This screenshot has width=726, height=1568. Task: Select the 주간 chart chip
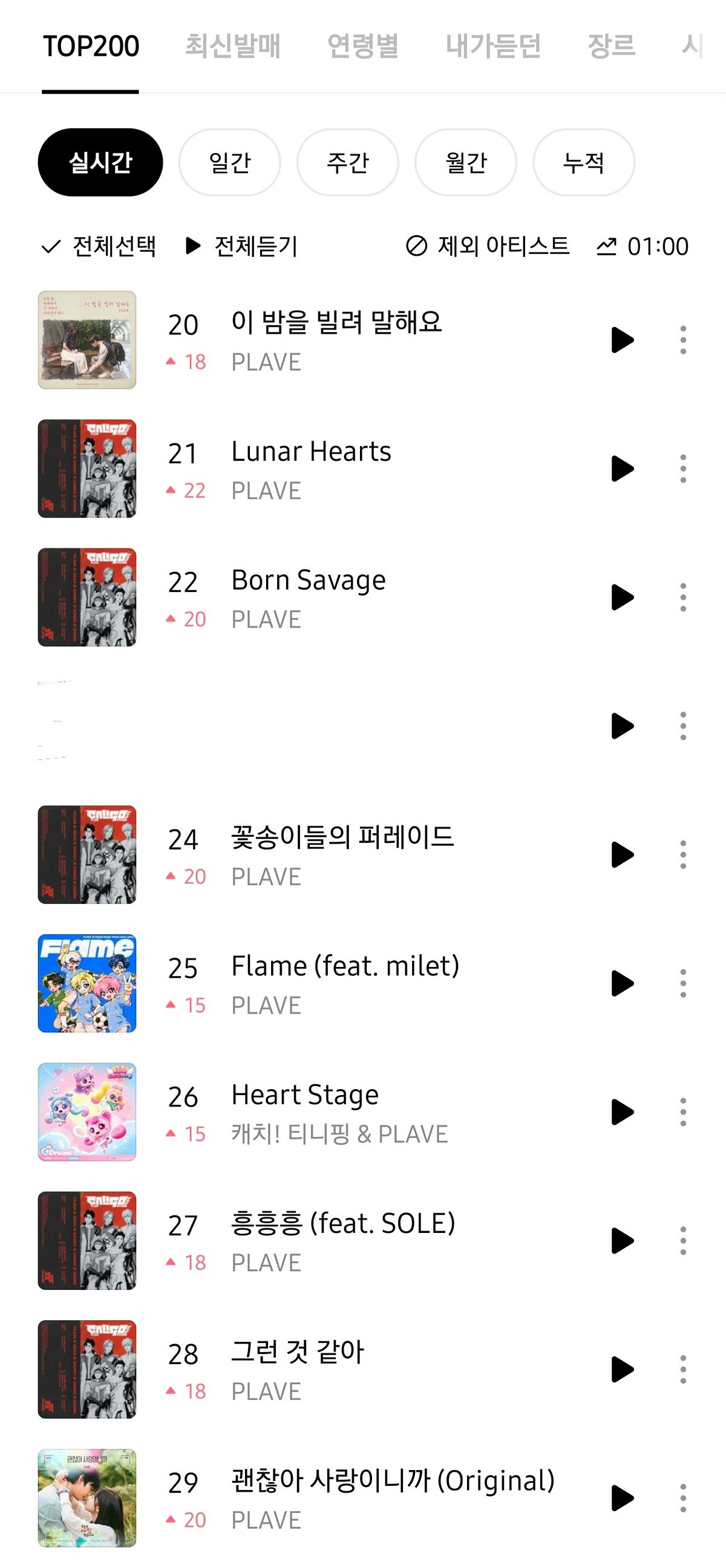tap(348, 163)
